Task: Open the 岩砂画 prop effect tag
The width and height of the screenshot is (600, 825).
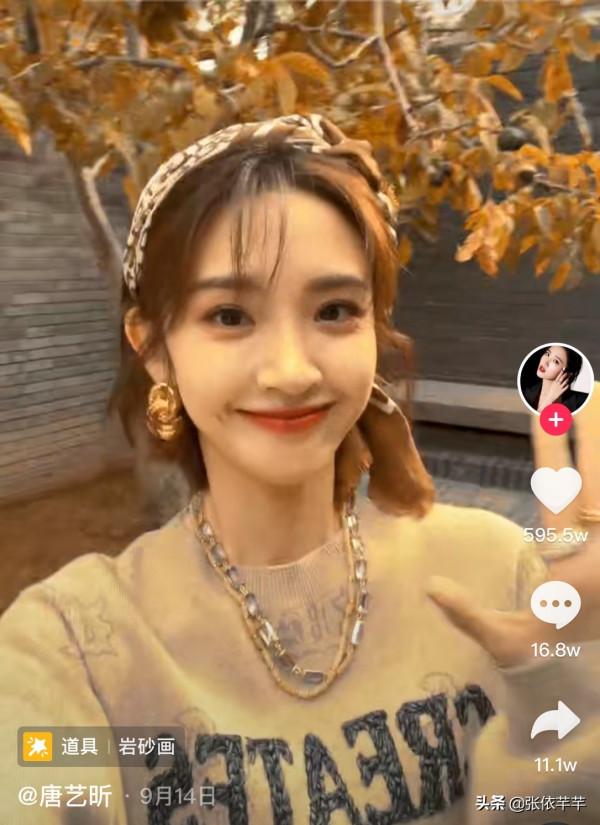Action: (x=146, y=746)
